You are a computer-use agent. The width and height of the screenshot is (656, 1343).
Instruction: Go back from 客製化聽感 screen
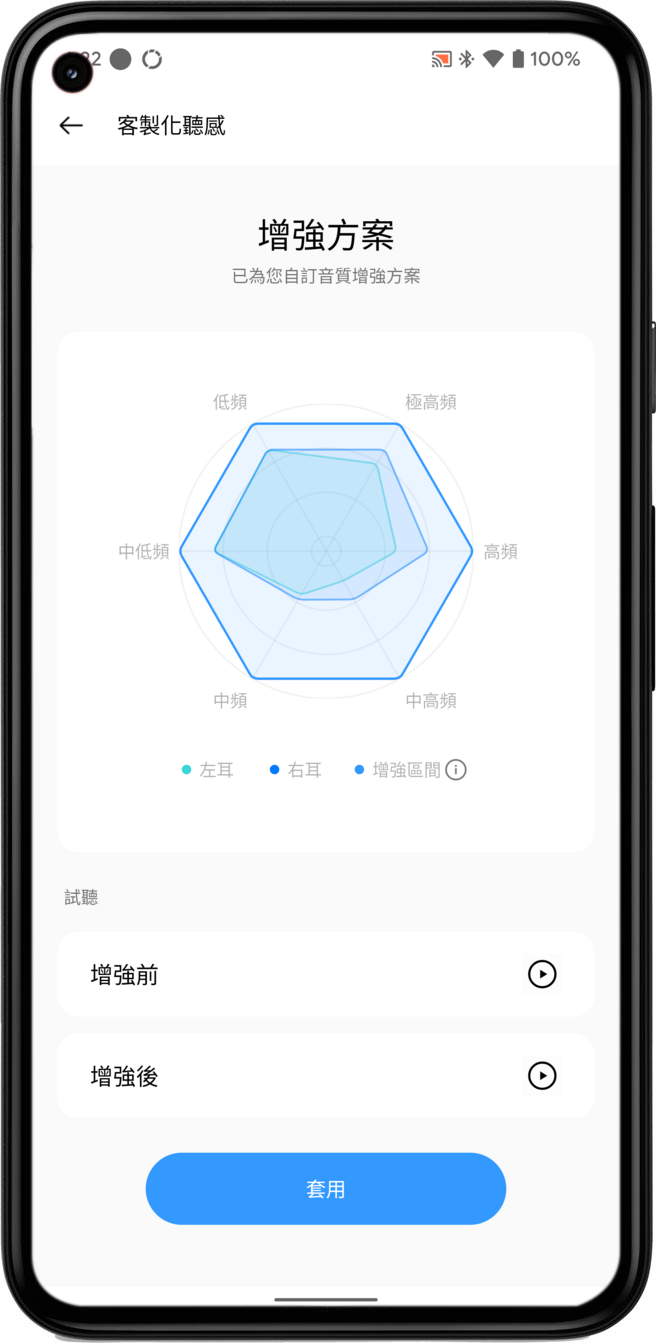point(71,125)
